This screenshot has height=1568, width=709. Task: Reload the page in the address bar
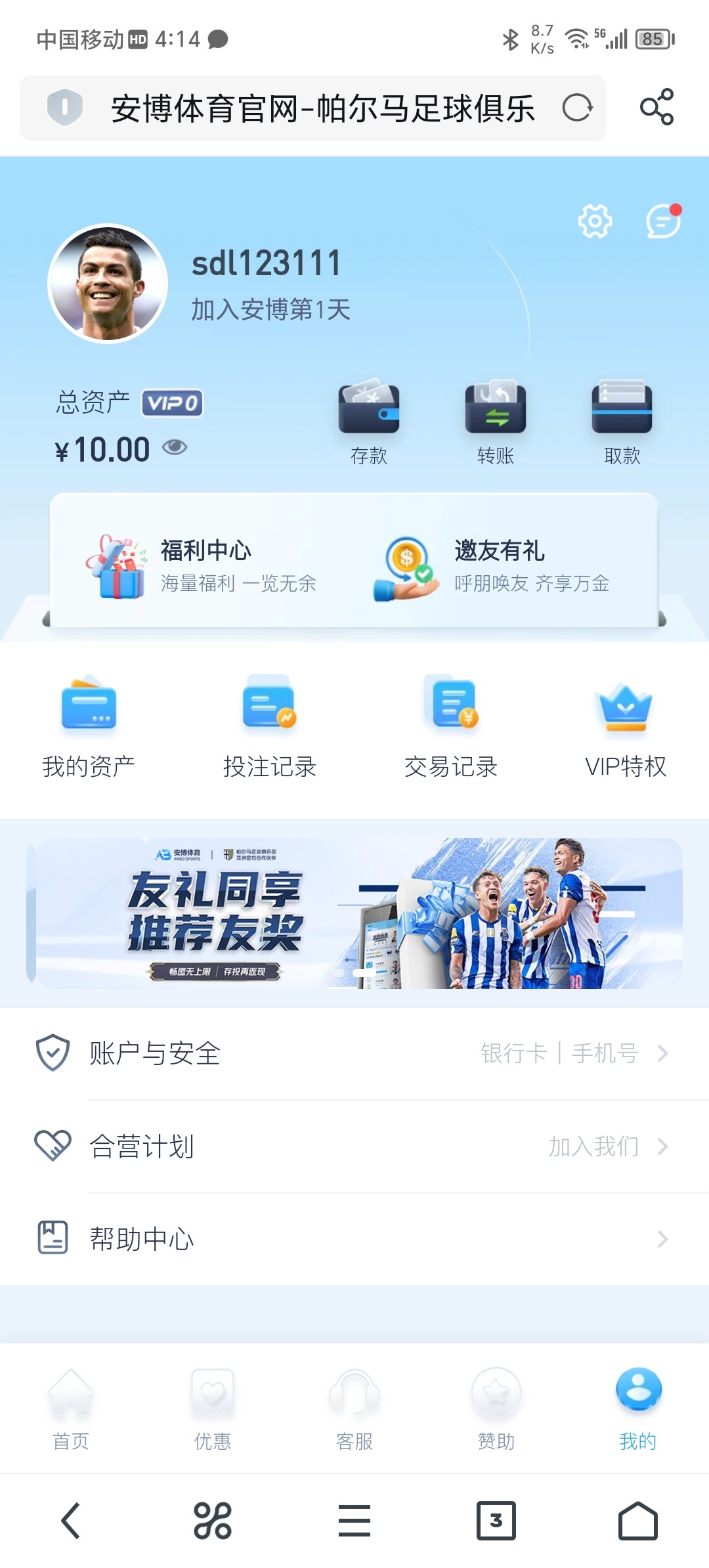[x=577, y=108]
